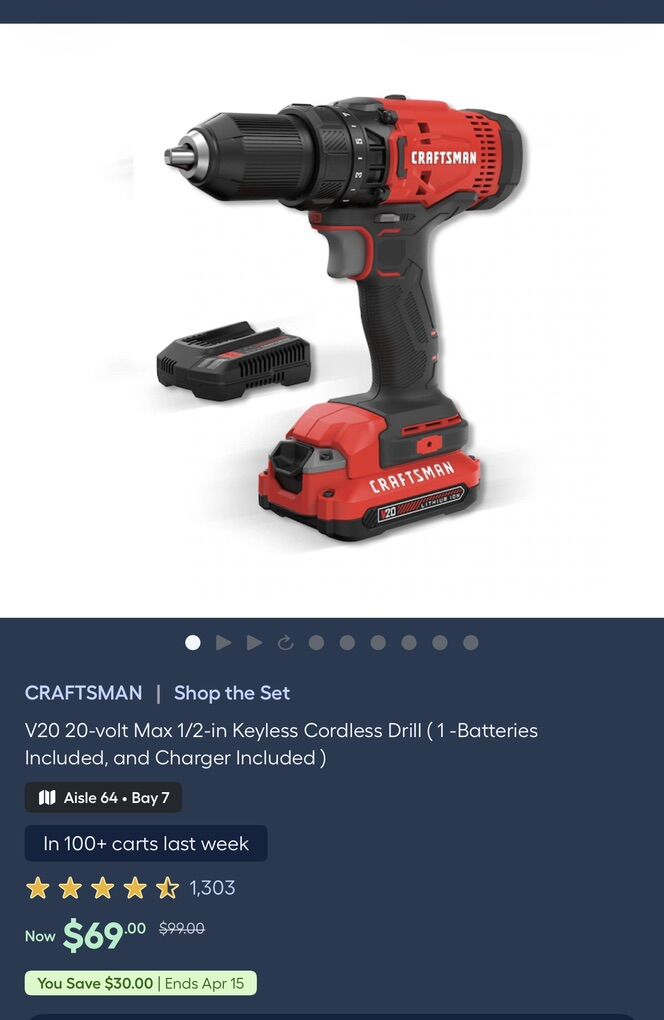Jump to the first video in the gallery
The image size is (664, 1020).
[224, 643]
